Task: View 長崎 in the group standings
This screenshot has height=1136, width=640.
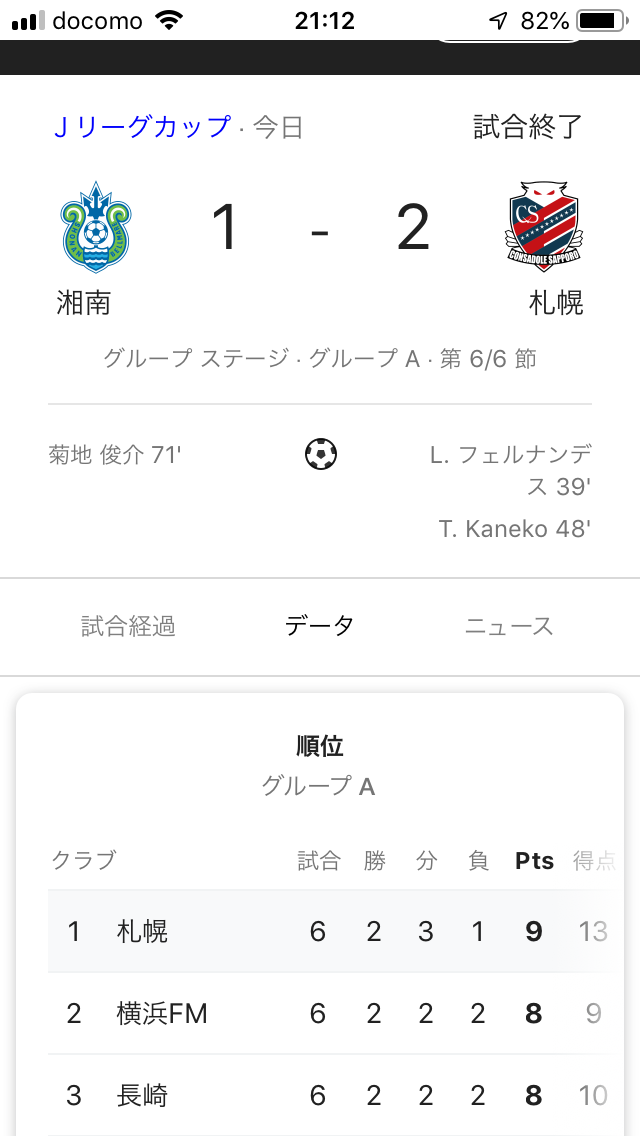Action: (x=142, y=1096)
